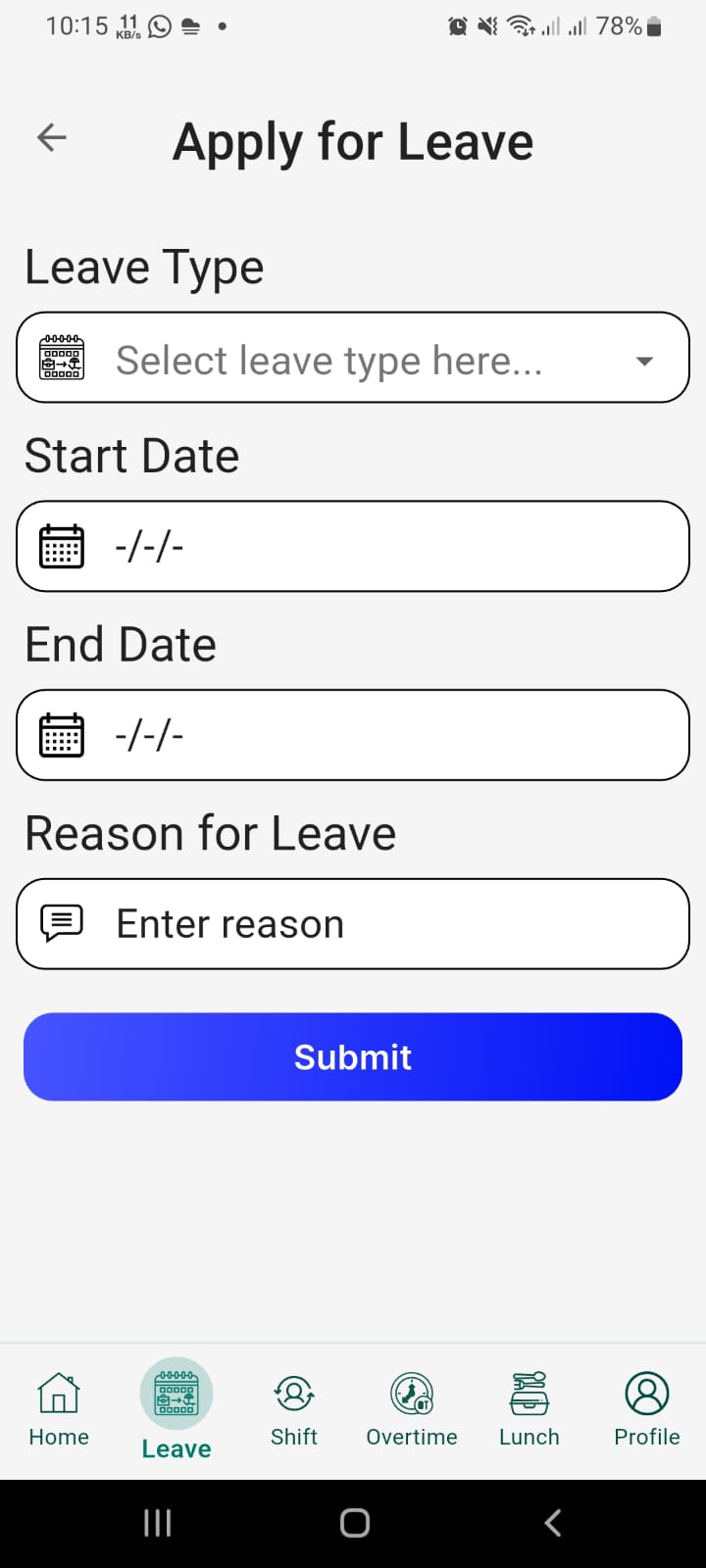Pick an end date

(353, 735)
